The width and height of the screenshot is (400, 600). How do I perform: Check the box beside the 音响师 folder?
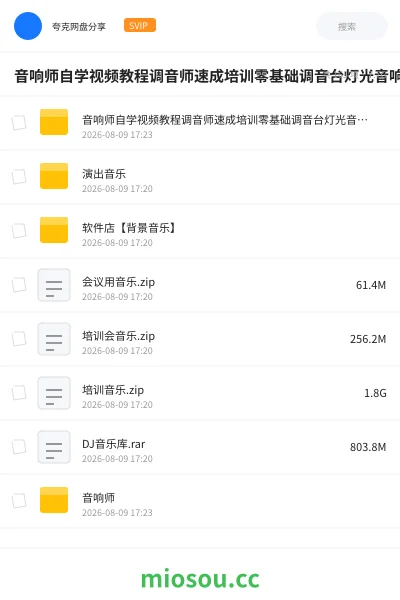click(19, 501)
